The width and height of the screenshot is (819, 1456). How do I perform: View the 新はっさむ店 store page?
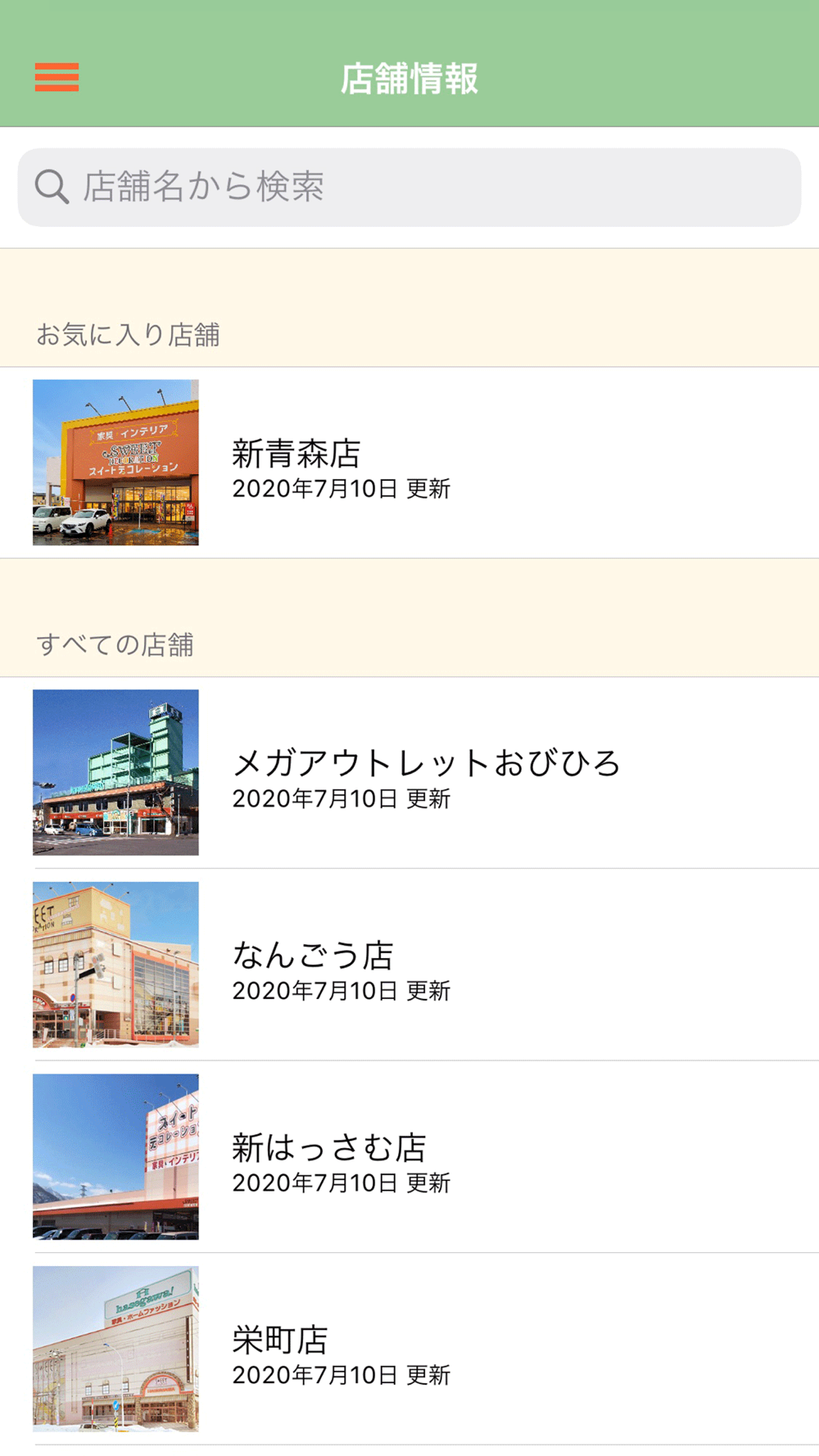tap(409, 1157)
